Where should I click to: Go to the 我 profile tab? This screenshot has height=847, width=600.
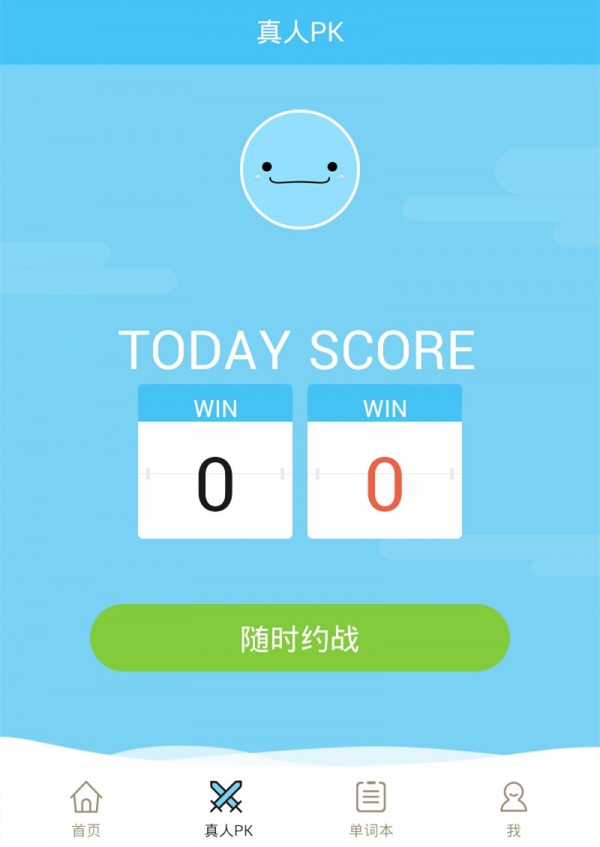point(513,807)
